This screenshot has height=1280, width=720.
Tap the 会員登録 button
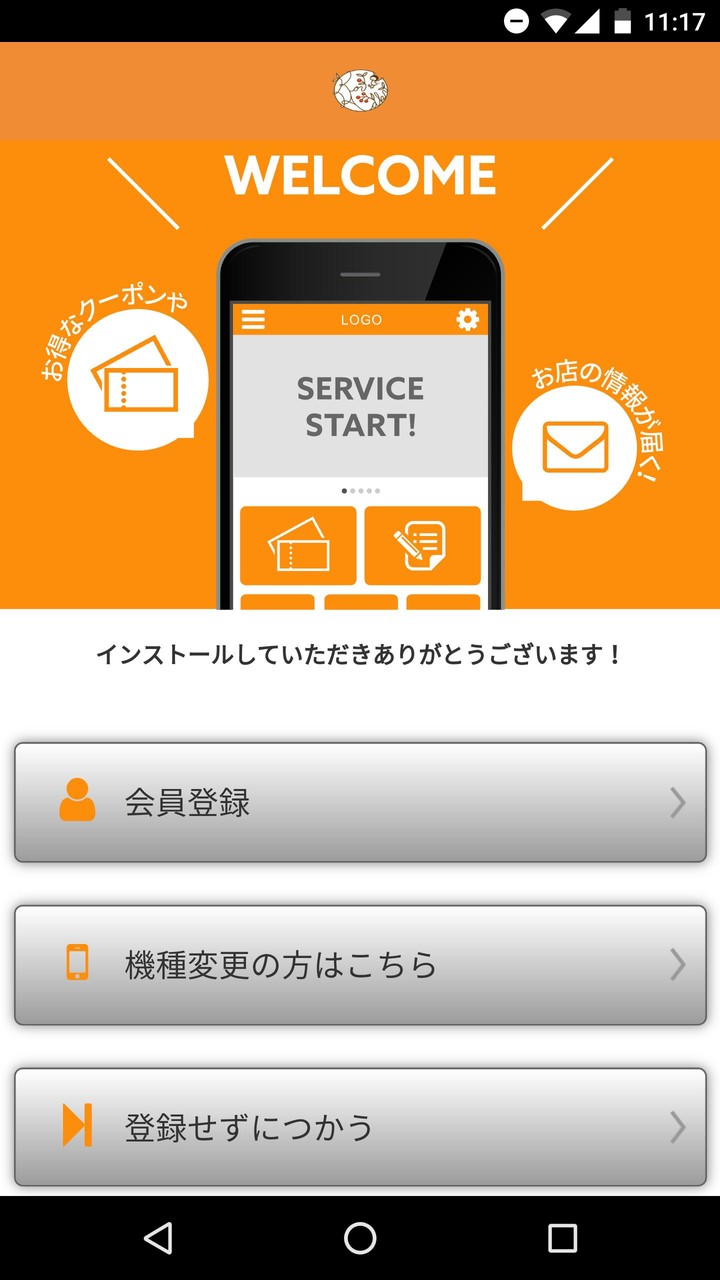pyautogui.click(x=360, y=802)
